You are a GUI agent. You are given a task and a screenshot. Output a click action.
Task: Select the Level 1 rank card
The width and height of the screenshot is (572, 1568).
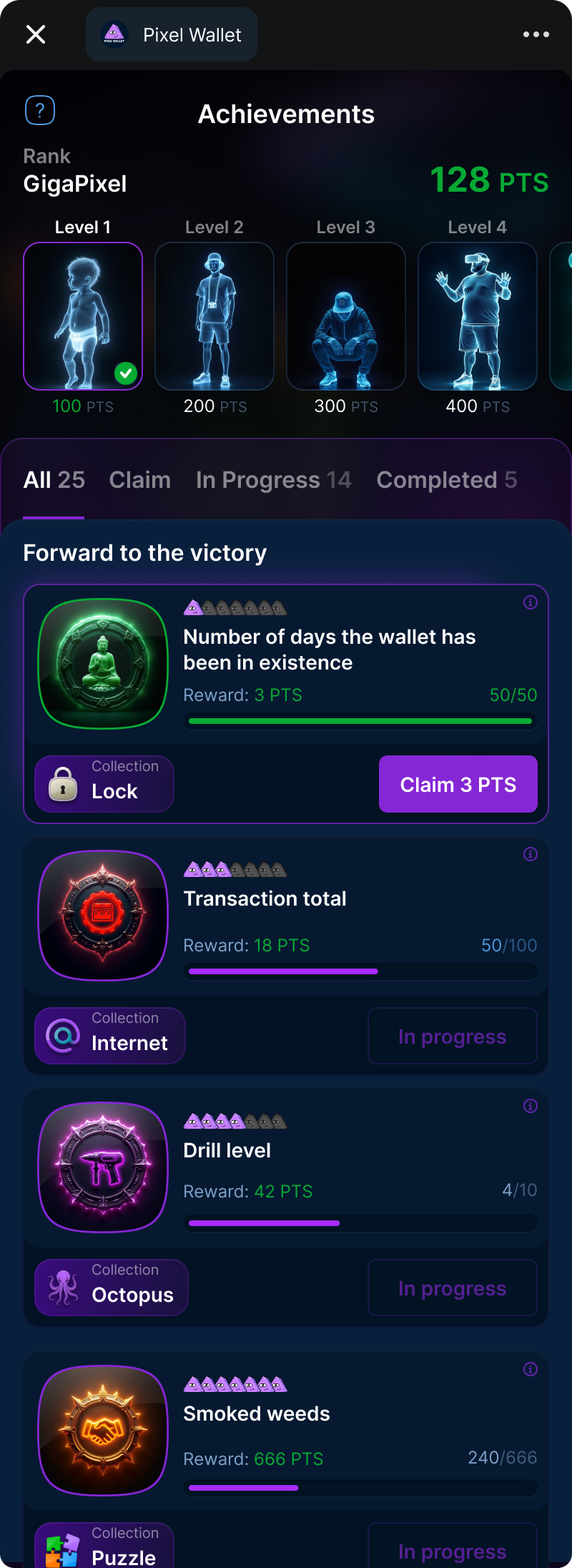coord(83,316)
